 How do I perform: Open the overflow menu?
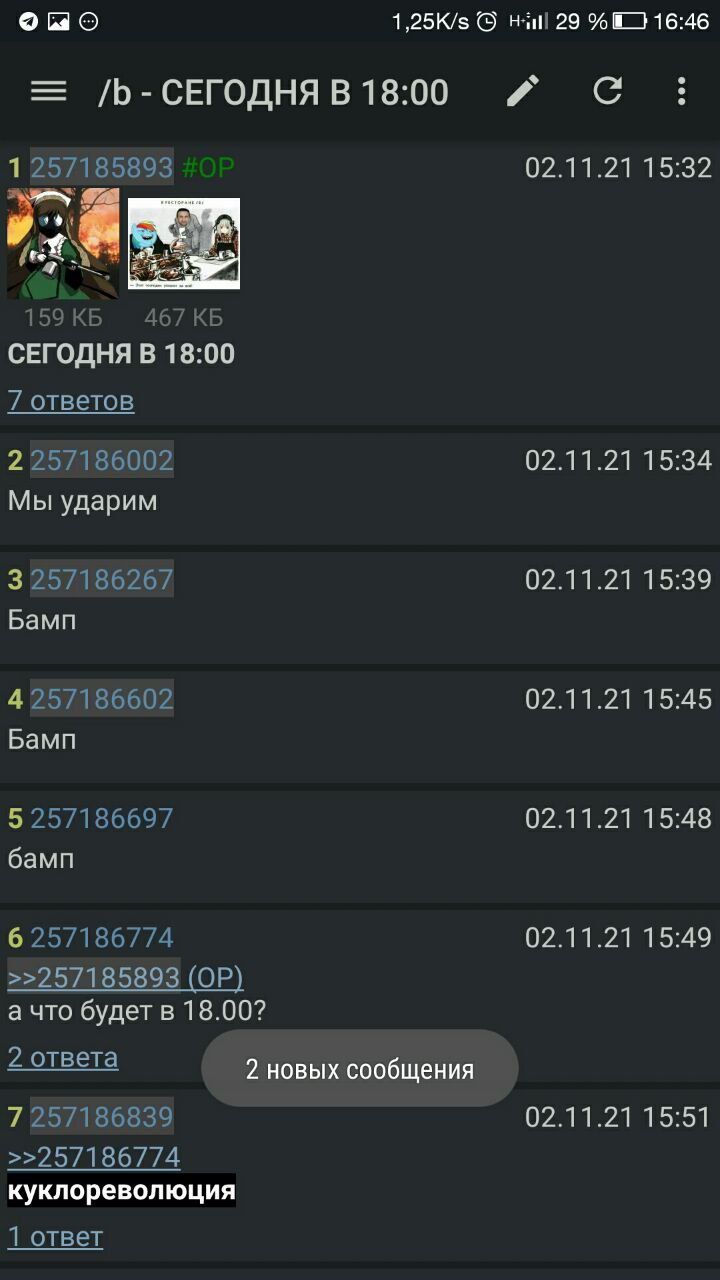[x=681, y=92]
